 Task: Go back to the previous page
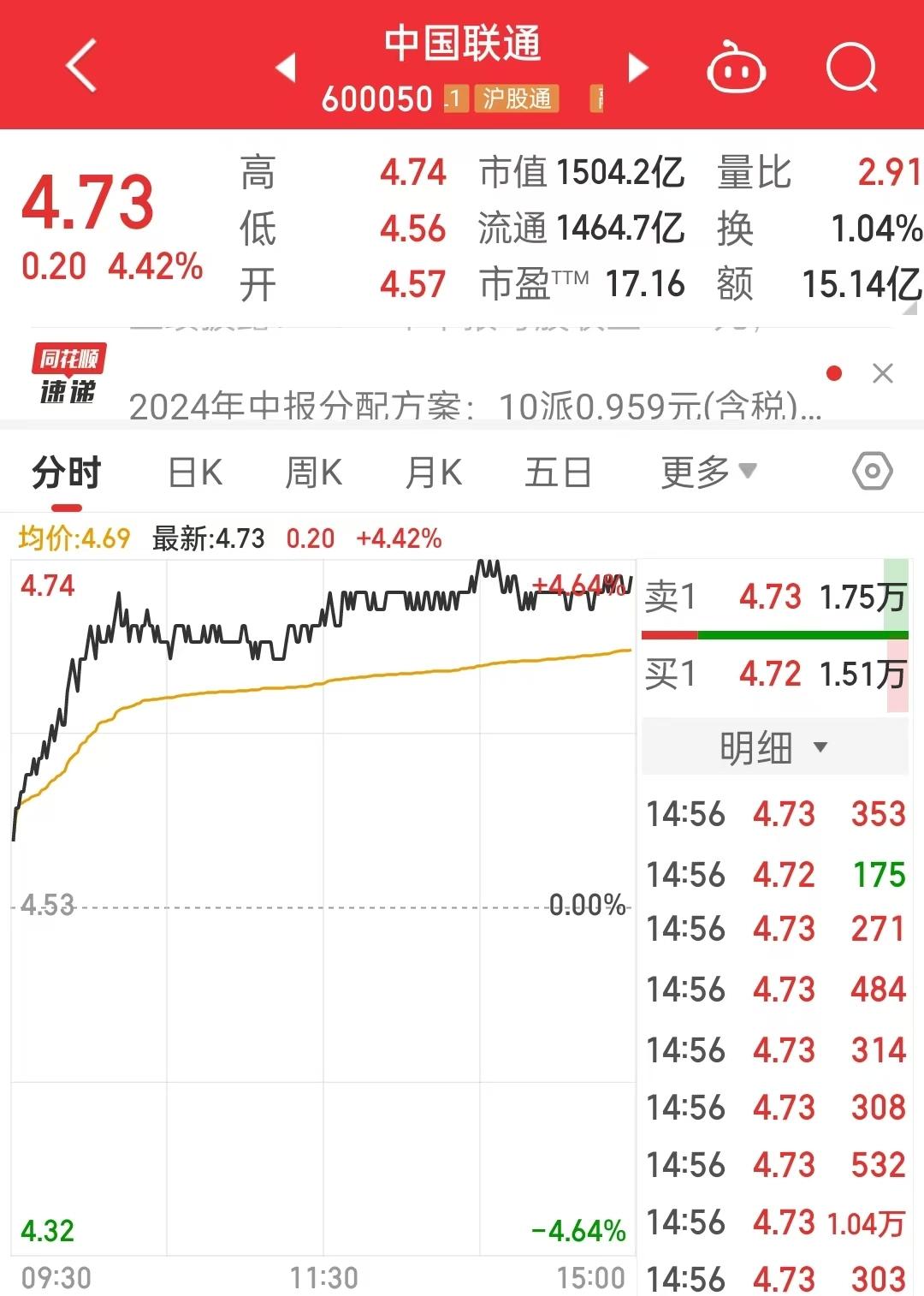[x=81, y=66]
